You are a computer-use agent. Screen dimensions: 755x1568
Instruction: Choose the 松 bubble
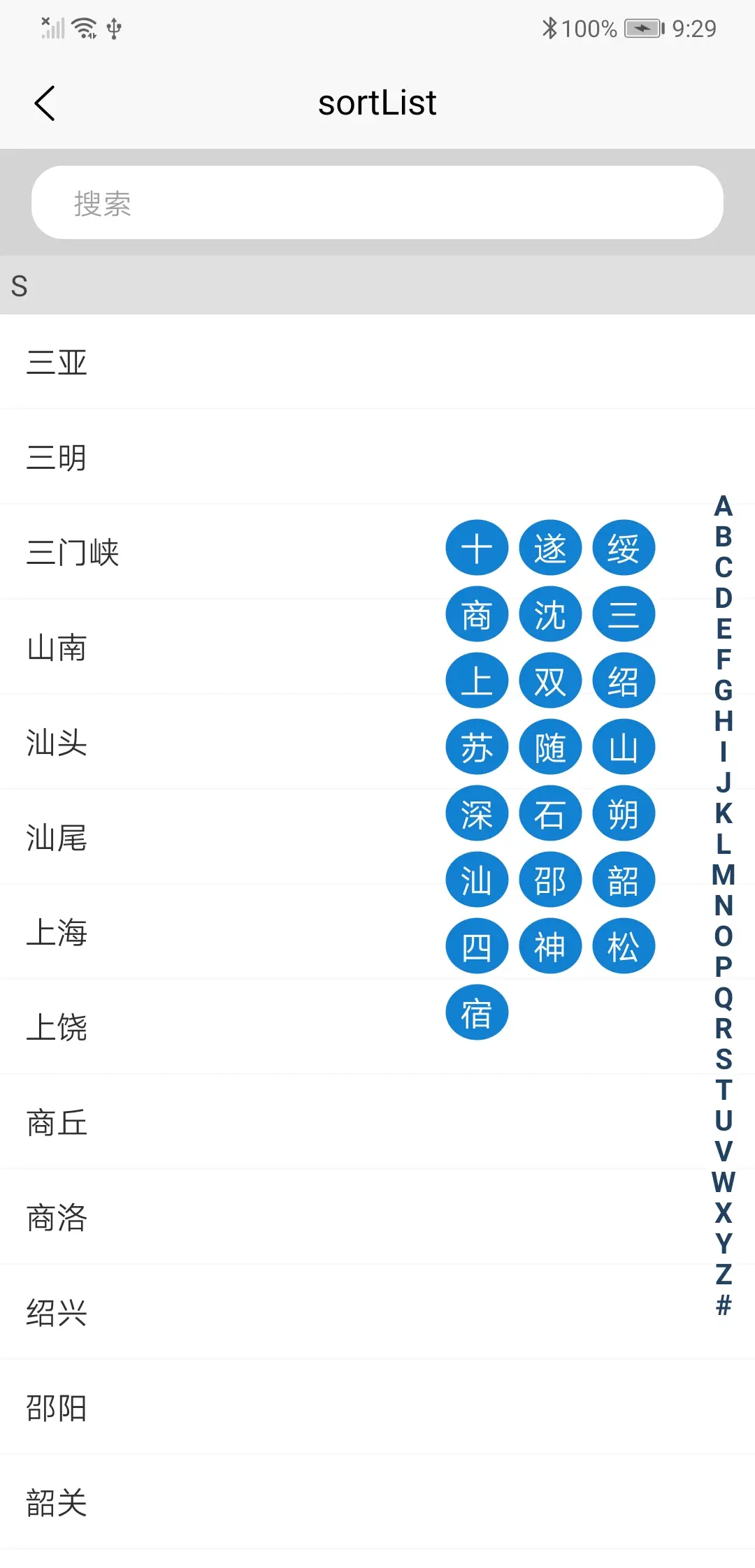click(x=624, y=946)
